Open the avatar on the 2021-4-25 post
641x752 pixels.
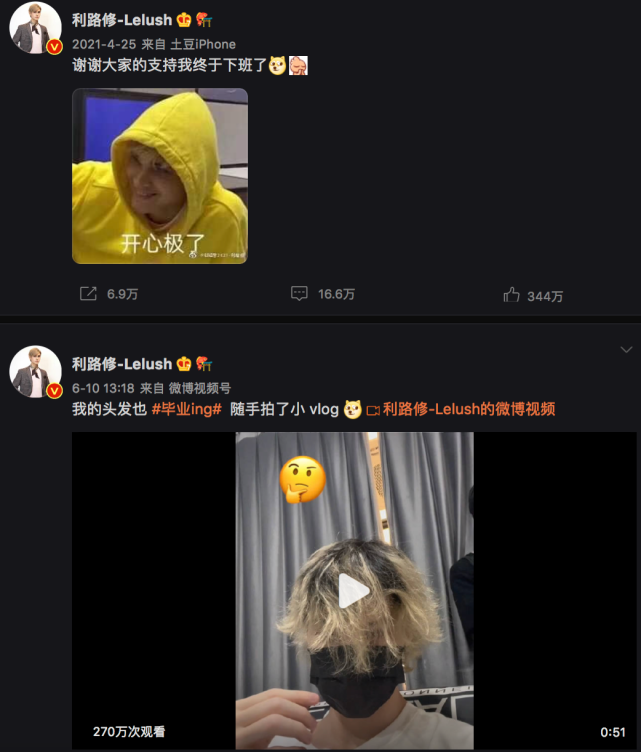click(35, 32)
